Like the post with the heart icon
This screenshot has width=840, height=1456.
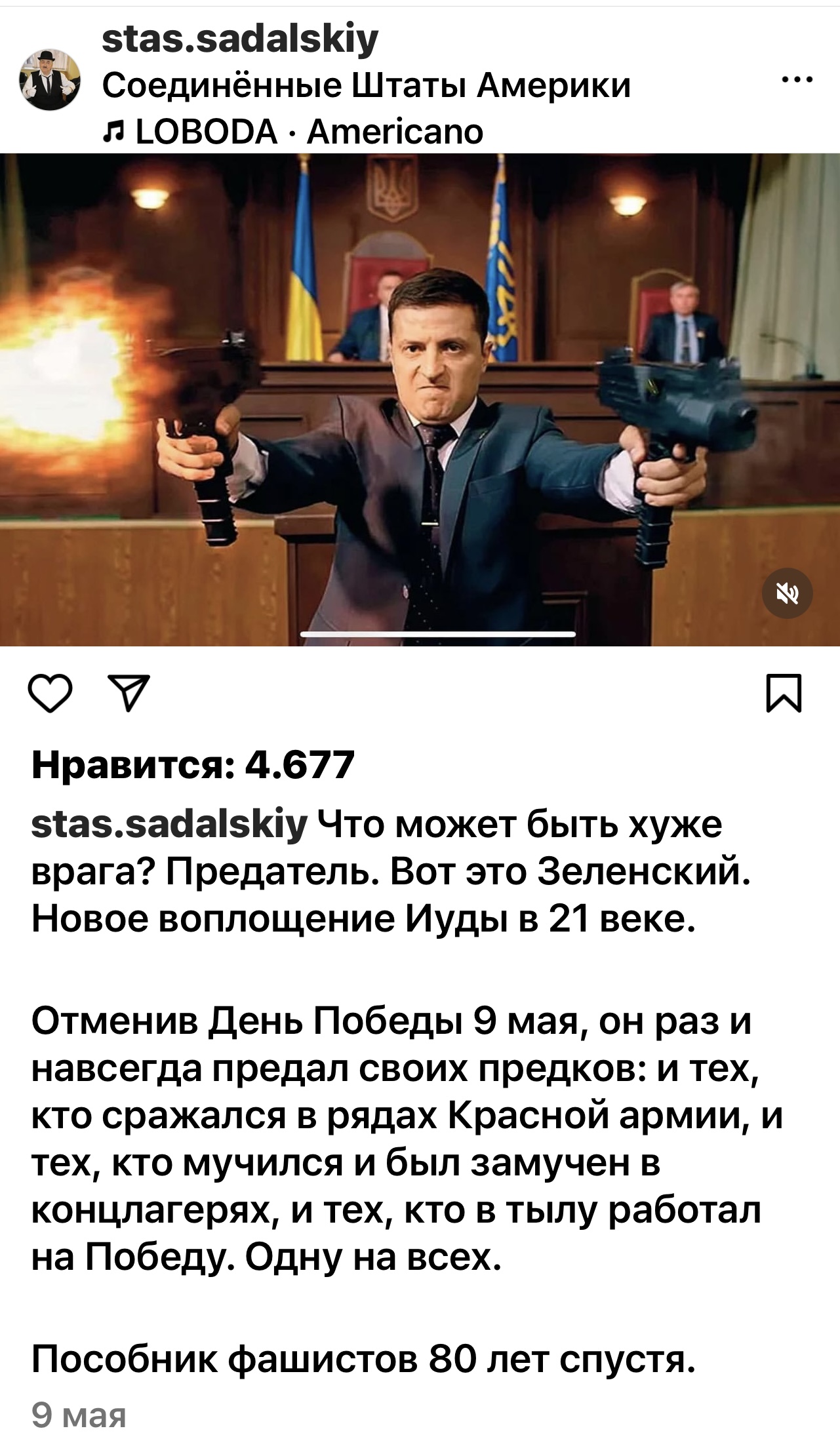(51, 694)
